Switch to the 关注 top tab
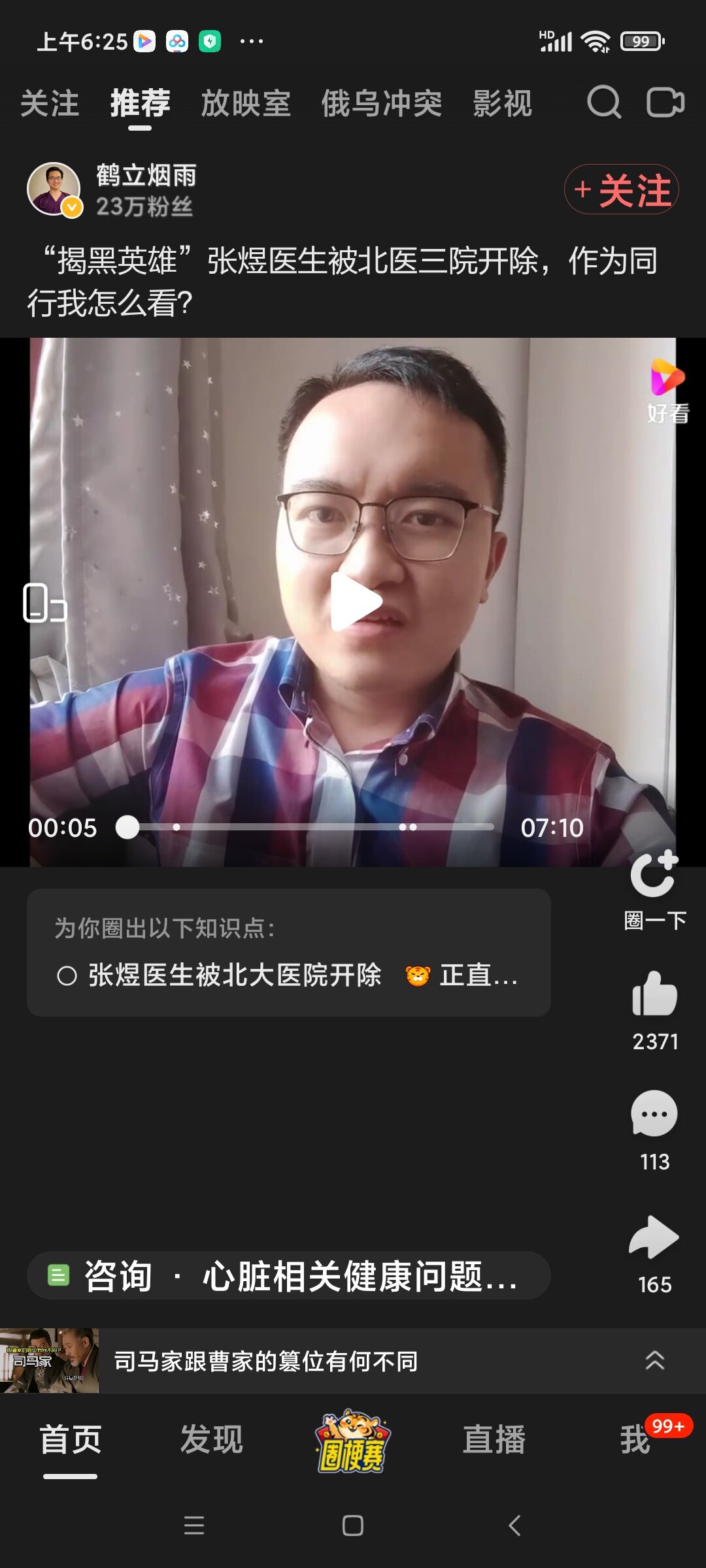This screenshot has width=706, height=1568. pyautogui.click(x=50, y=104)
